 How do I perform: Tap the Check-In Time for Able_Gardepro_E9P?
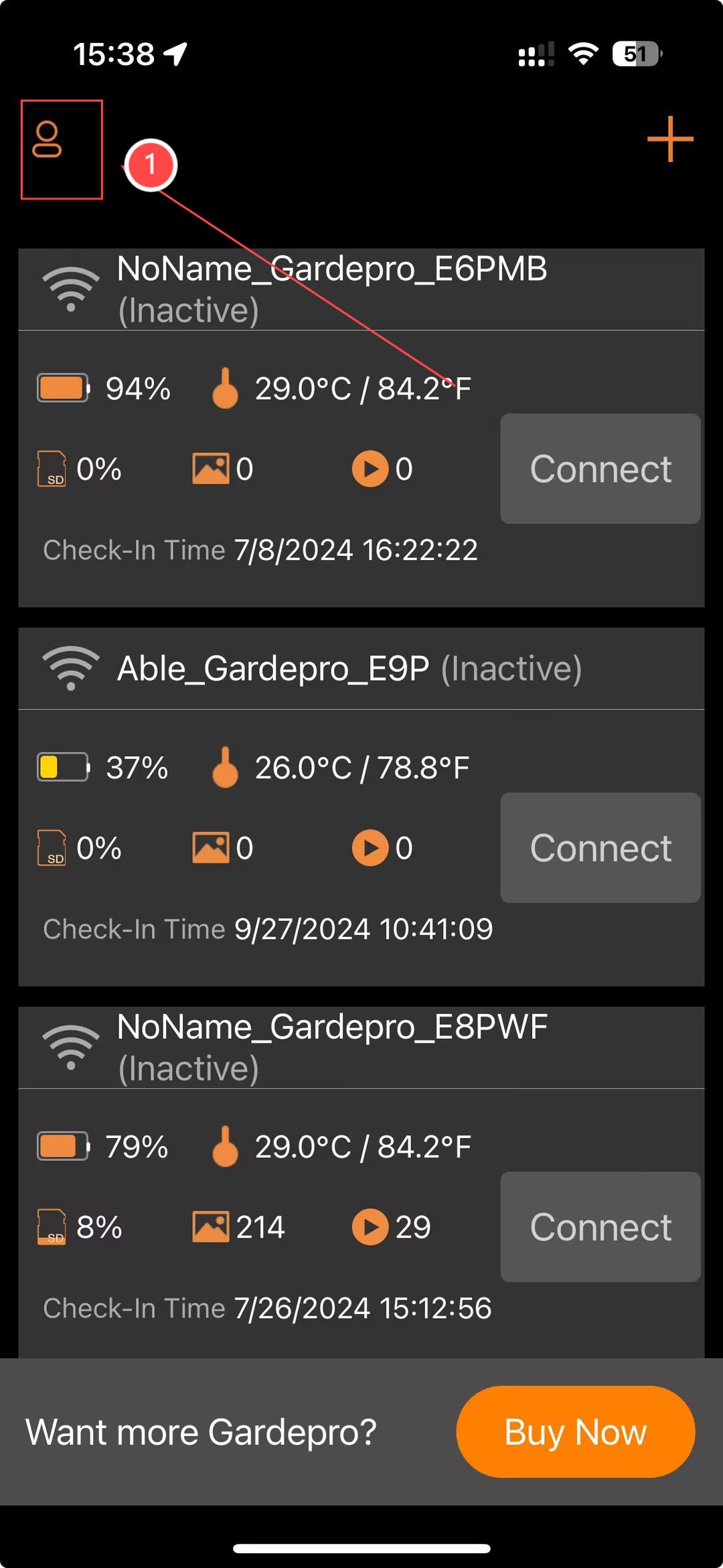pos(268,929)
